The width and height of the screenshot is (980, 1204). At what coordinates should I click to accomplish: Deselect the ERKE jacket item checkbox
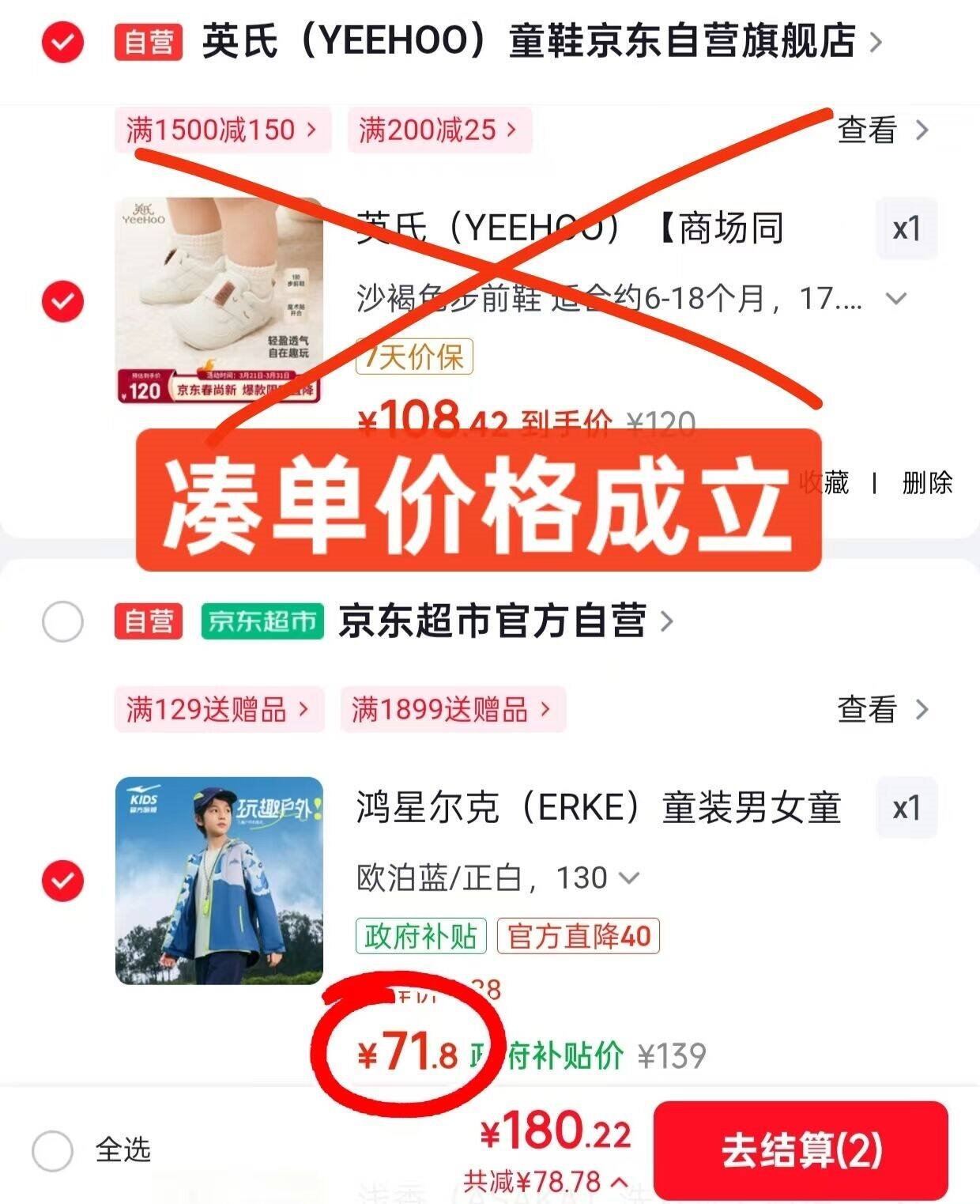pos(62,881)
